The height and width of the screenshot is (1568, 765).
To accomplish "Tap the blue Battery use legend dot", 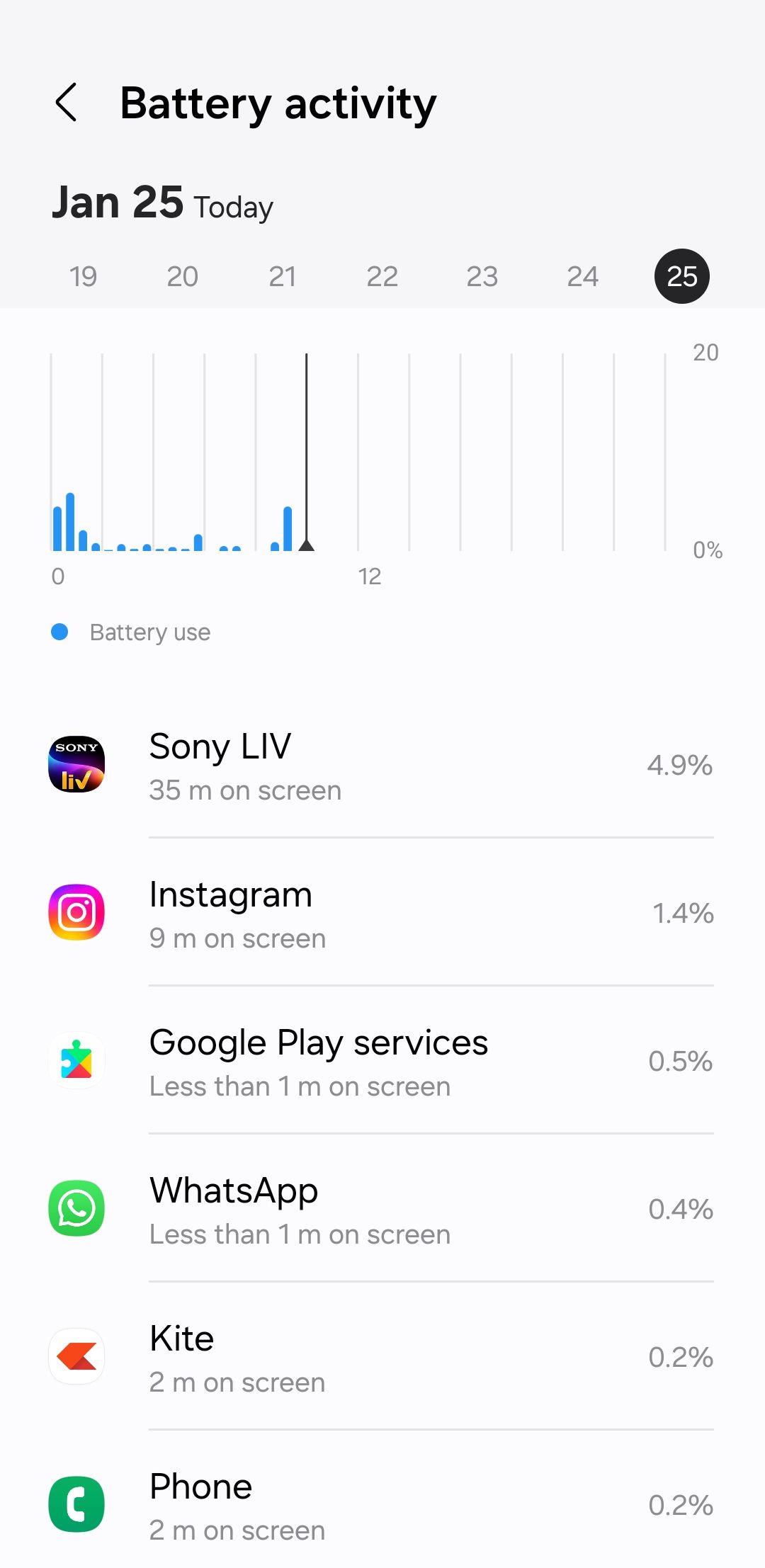I will tap(59, 631).
